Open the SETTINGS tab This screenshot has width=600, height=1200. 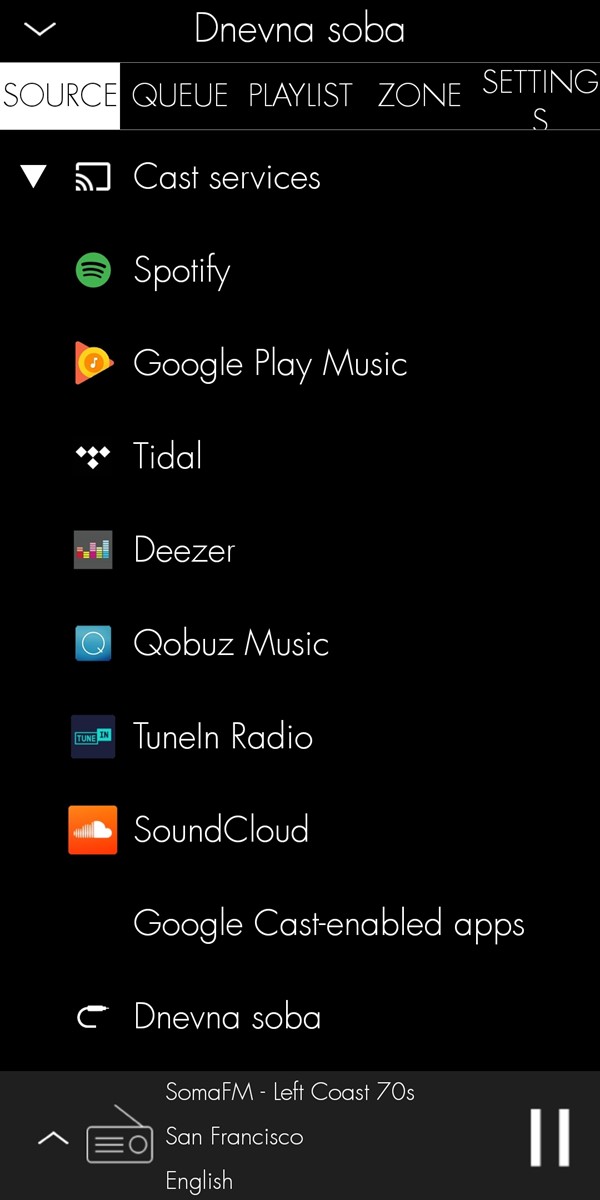click(x=539, y=98)
